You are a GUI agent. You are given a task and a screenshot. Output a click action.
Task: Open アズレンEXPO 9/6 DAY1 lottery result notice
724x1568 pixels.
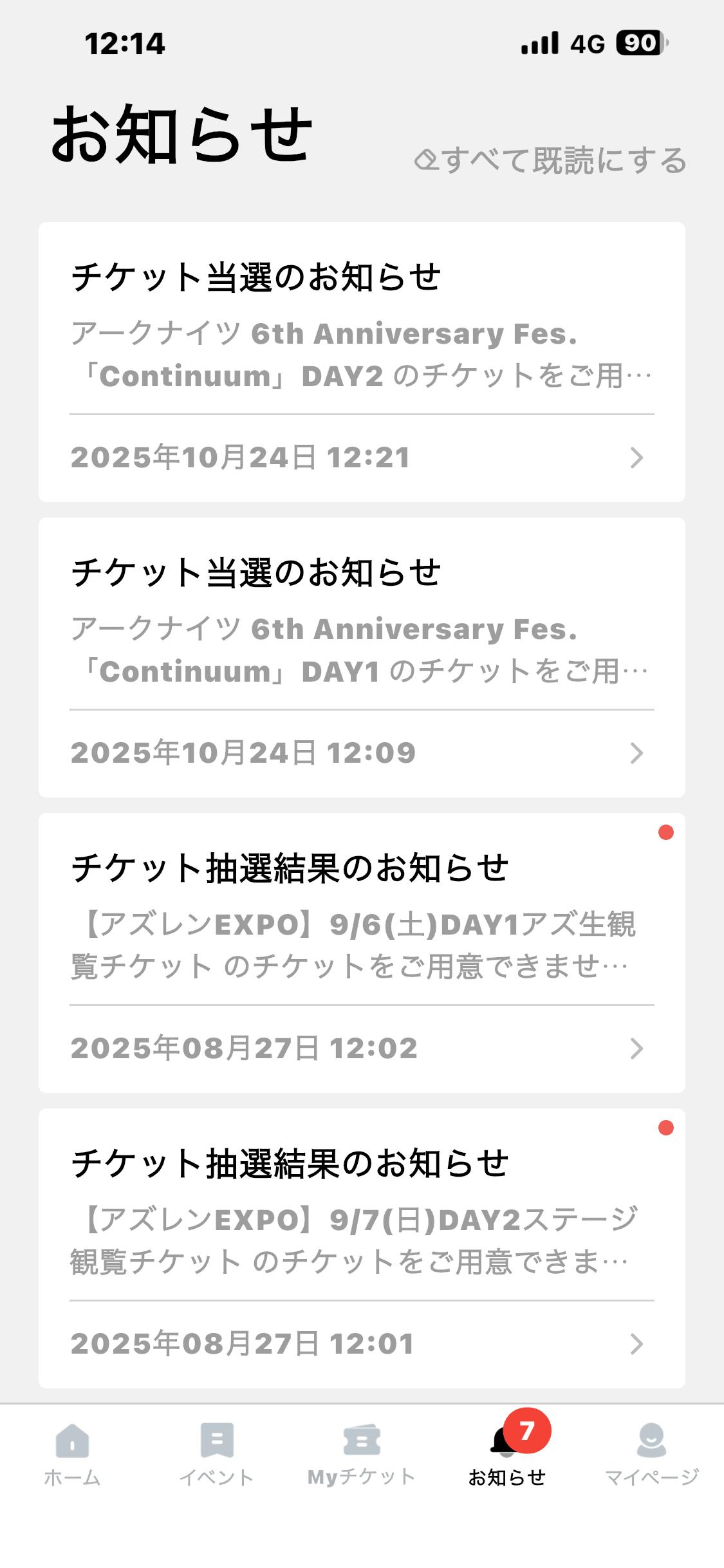pyautogui.click(x=362, y=953)
